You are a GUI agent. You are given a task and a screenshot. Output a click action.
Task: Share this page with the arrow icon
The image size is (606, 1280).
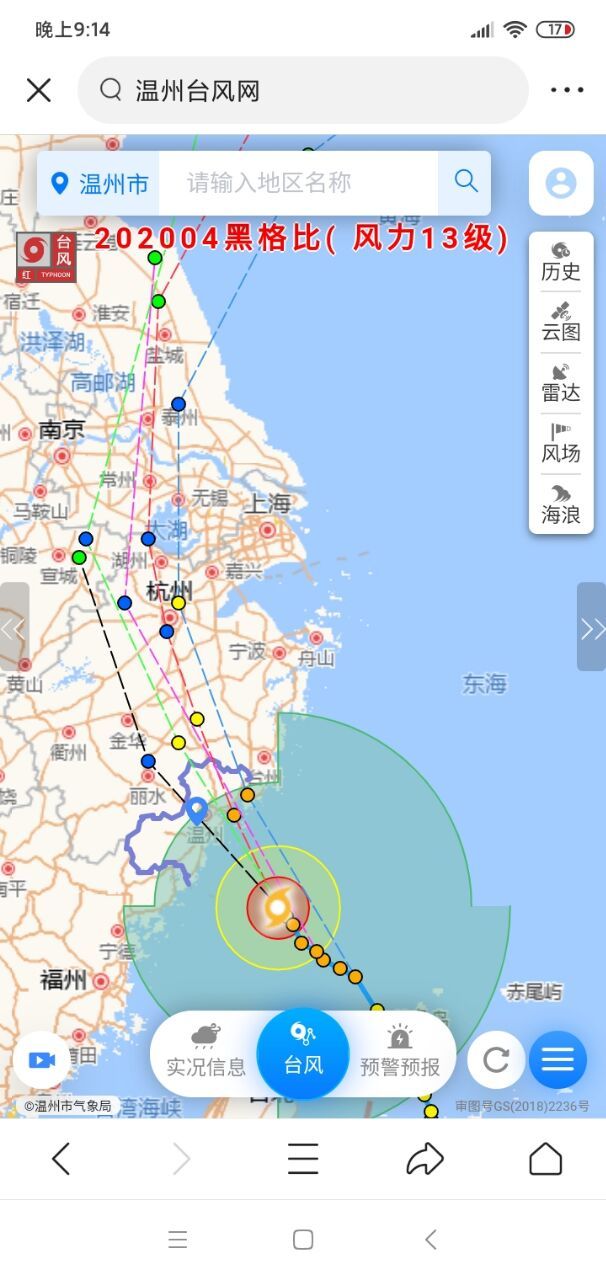coord(424,1159)
